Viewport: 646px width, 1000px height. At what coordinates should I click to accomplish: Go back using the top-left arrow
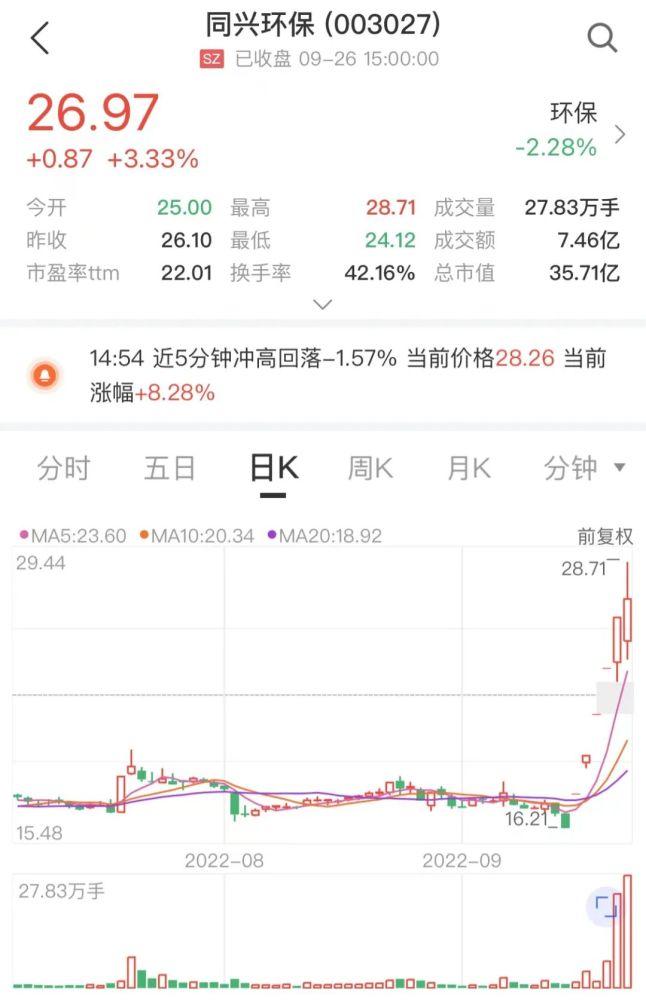[x=40, y=40]
